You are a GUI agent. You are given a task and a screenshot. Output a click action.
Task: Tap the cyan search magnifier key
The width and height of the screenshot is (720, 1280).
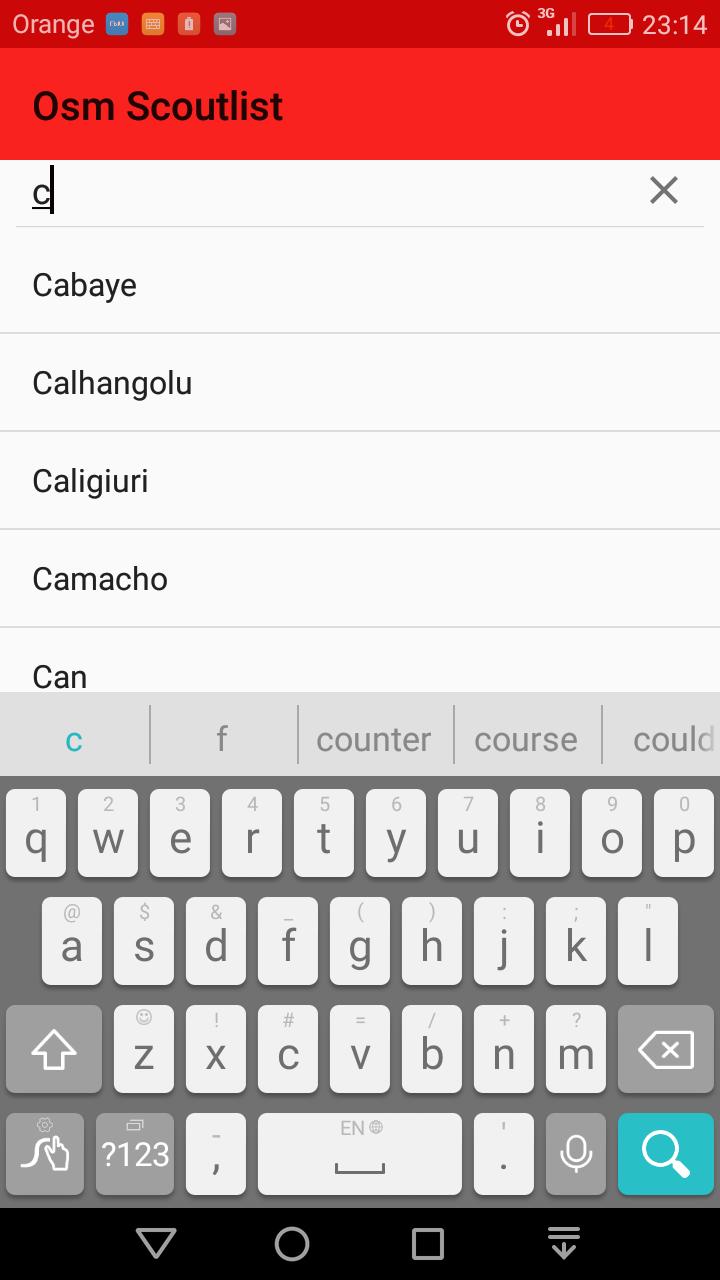coord(665,1154)
